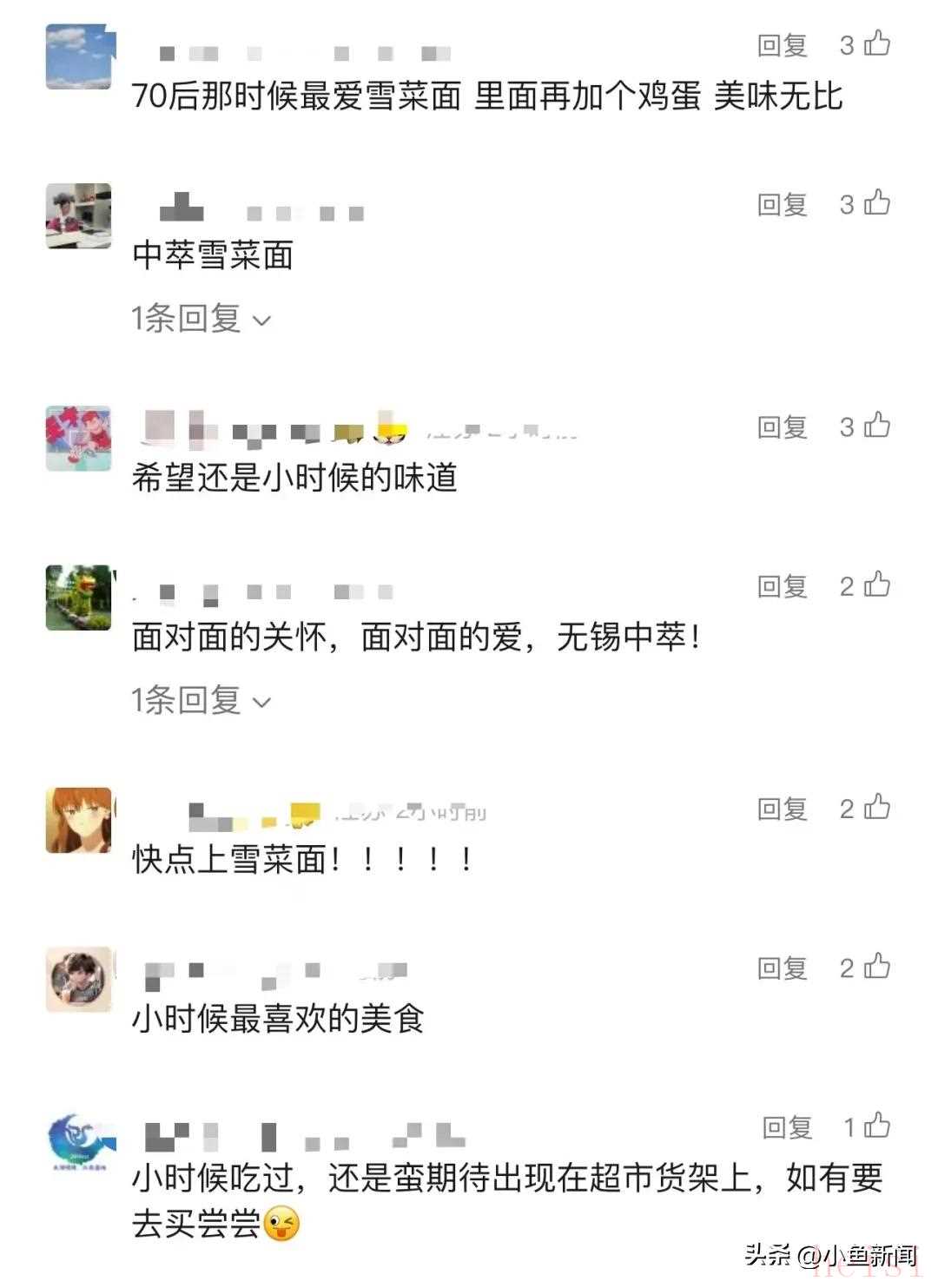938x1288 pixels.
Task: Like the 面对面的关怀 comment
Action: pyautogui.click(x=877, y=585)
